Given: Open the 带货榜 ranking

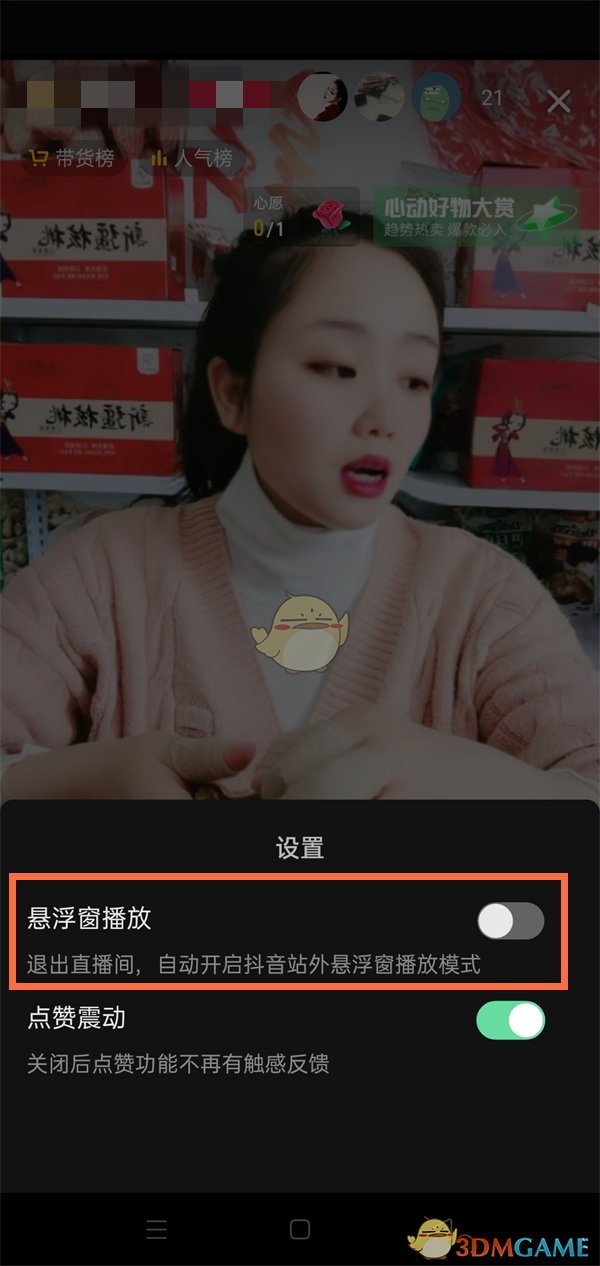Looking at the screenshot, I should pyautogui.click(x=72, y=158).
